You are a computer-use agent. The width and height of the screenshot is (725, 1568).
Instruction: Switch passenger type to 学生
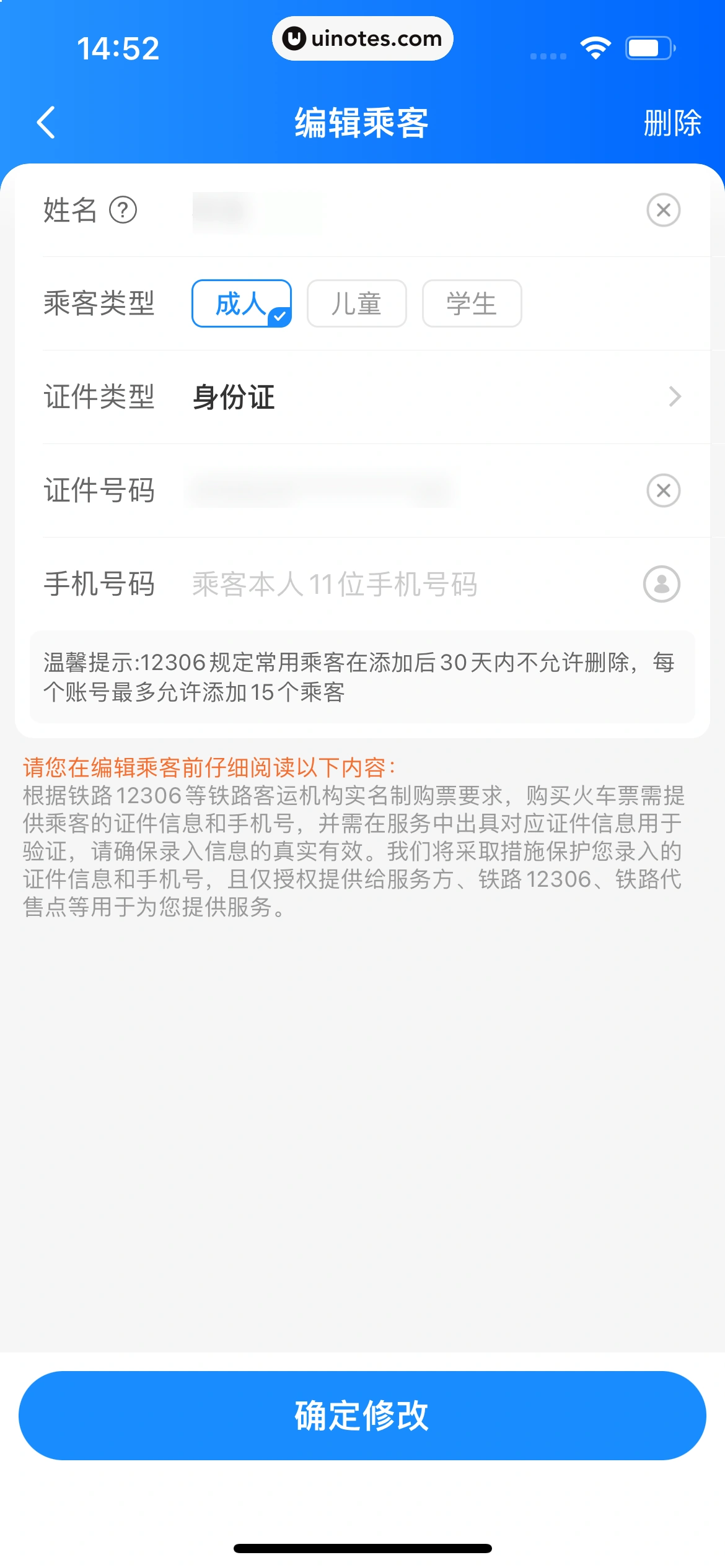coord(472,303)
